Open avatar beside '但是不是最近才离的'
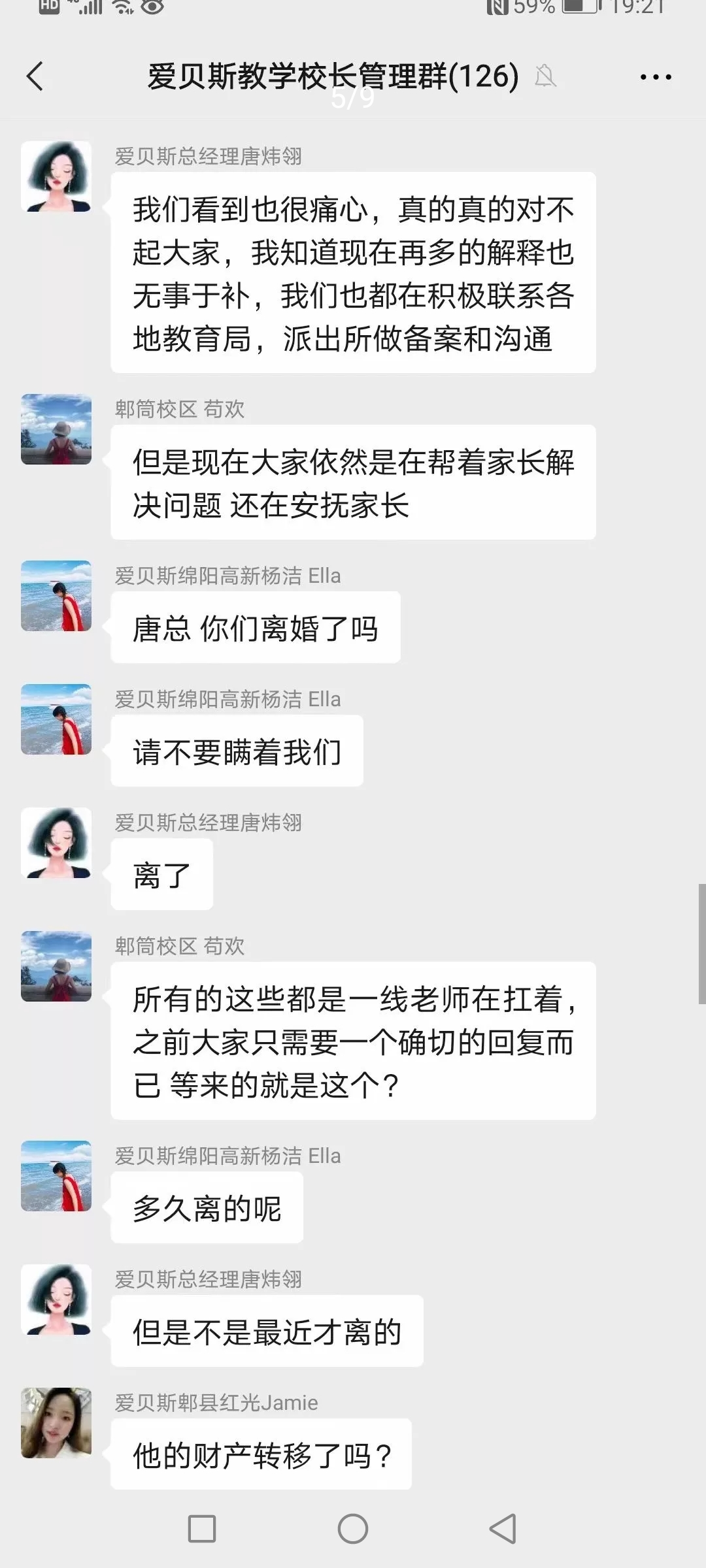This screenshot has width=706, height=1568. tap(56, 1299)
